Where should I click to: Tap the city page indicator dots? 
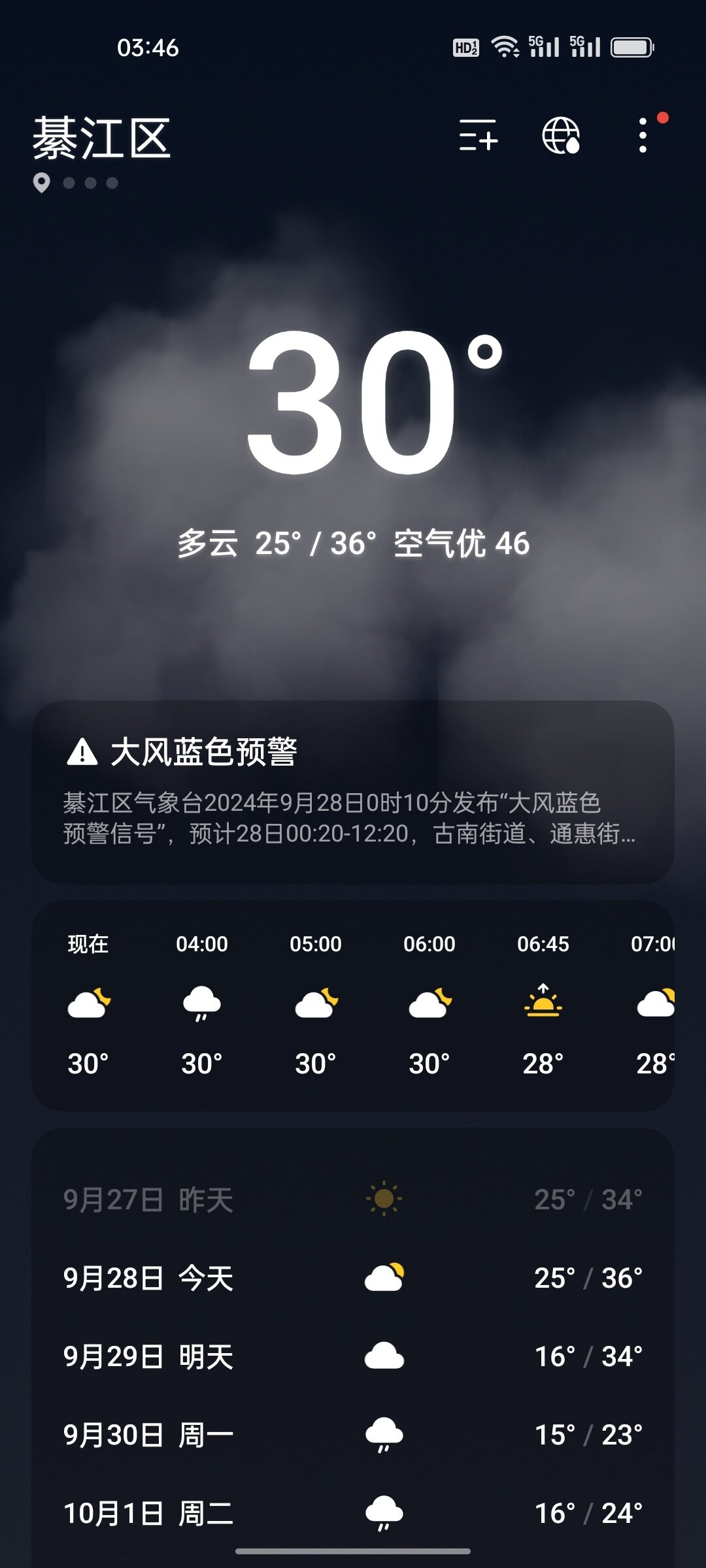76,183
